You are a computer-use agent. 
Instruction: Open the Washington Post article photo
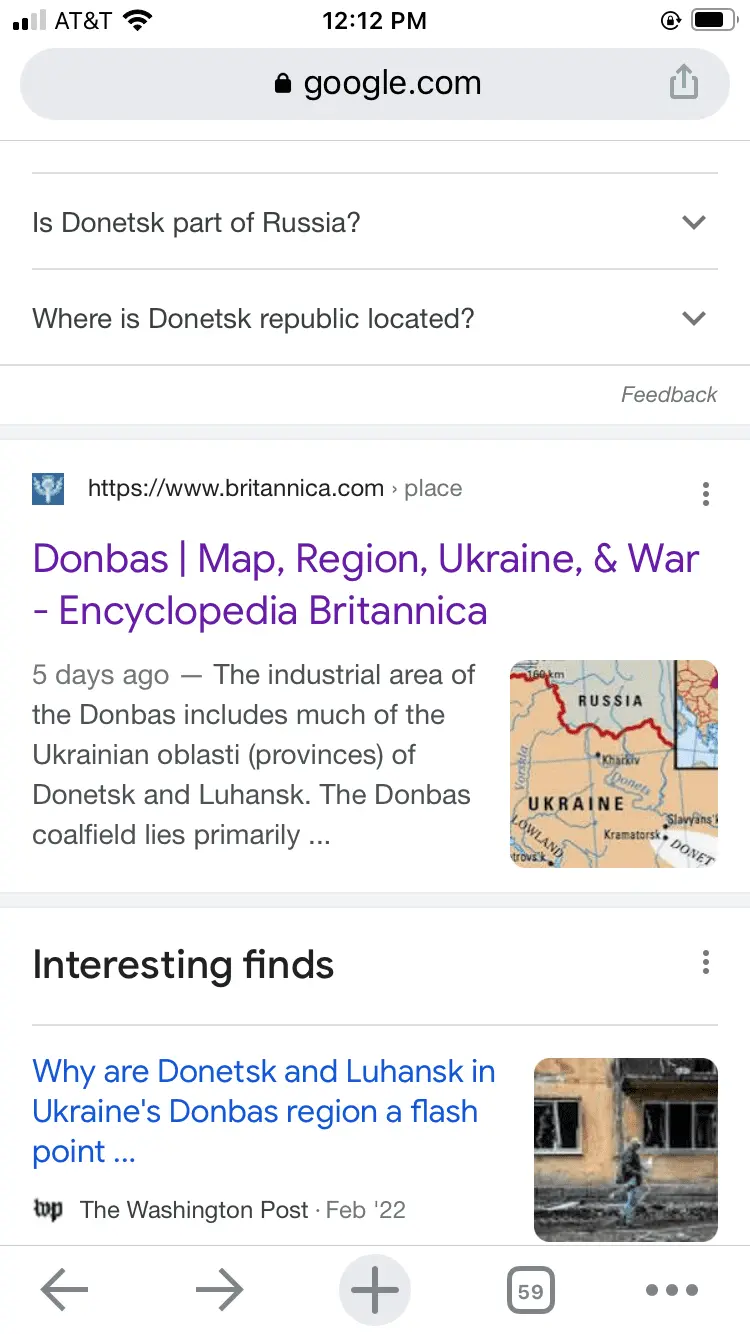625,1149
